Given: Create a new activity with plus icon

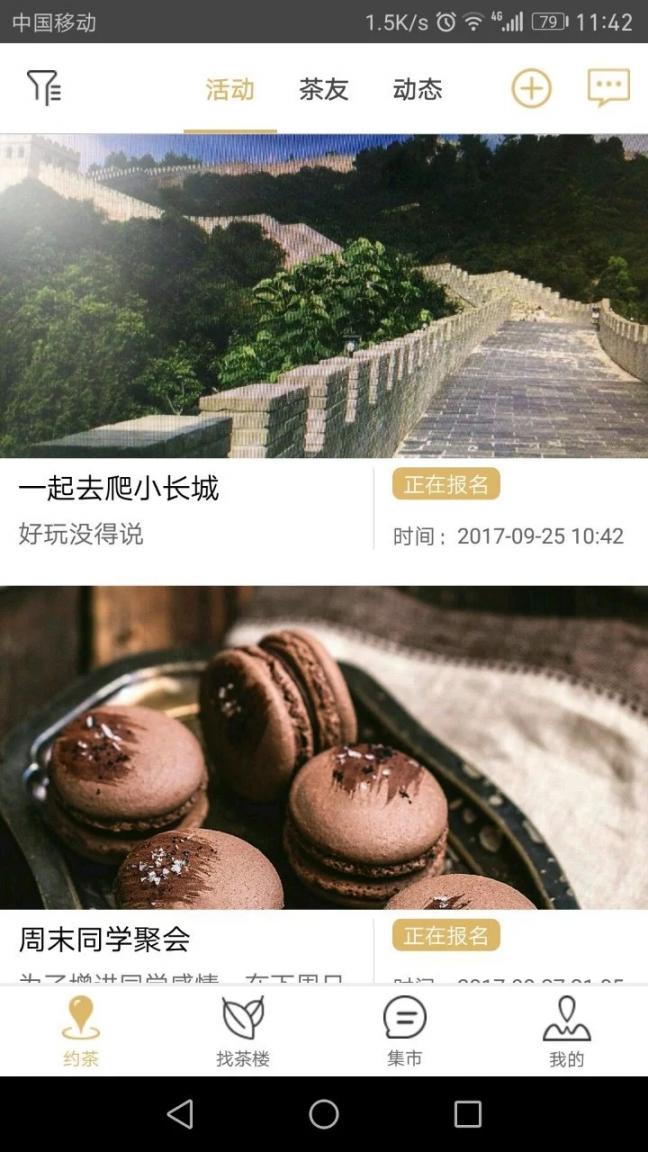Looking at the screenshot, I should pyautogui.click(x=531, y=89).
